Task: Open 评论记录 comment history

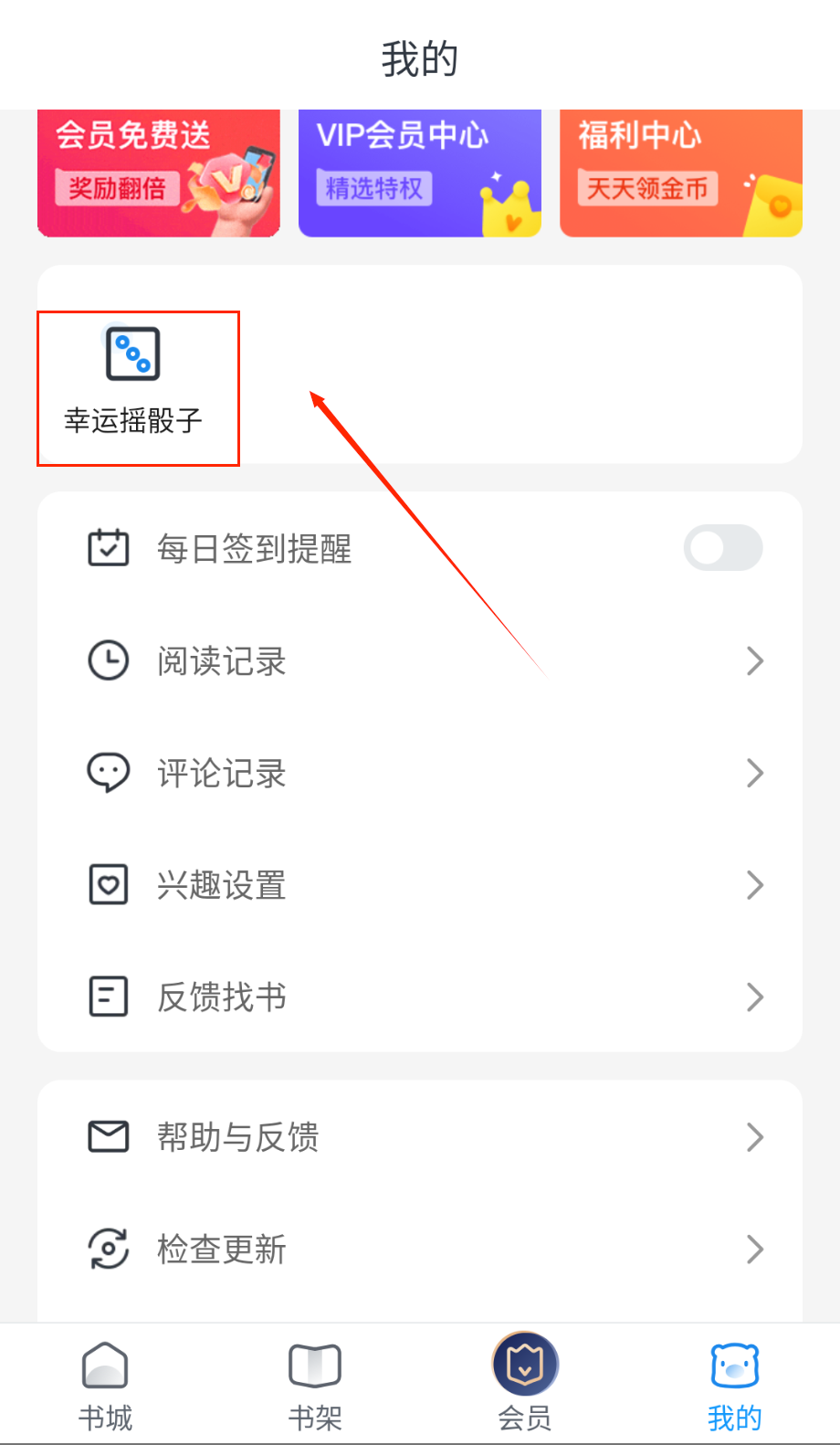Action: [420, 773]
